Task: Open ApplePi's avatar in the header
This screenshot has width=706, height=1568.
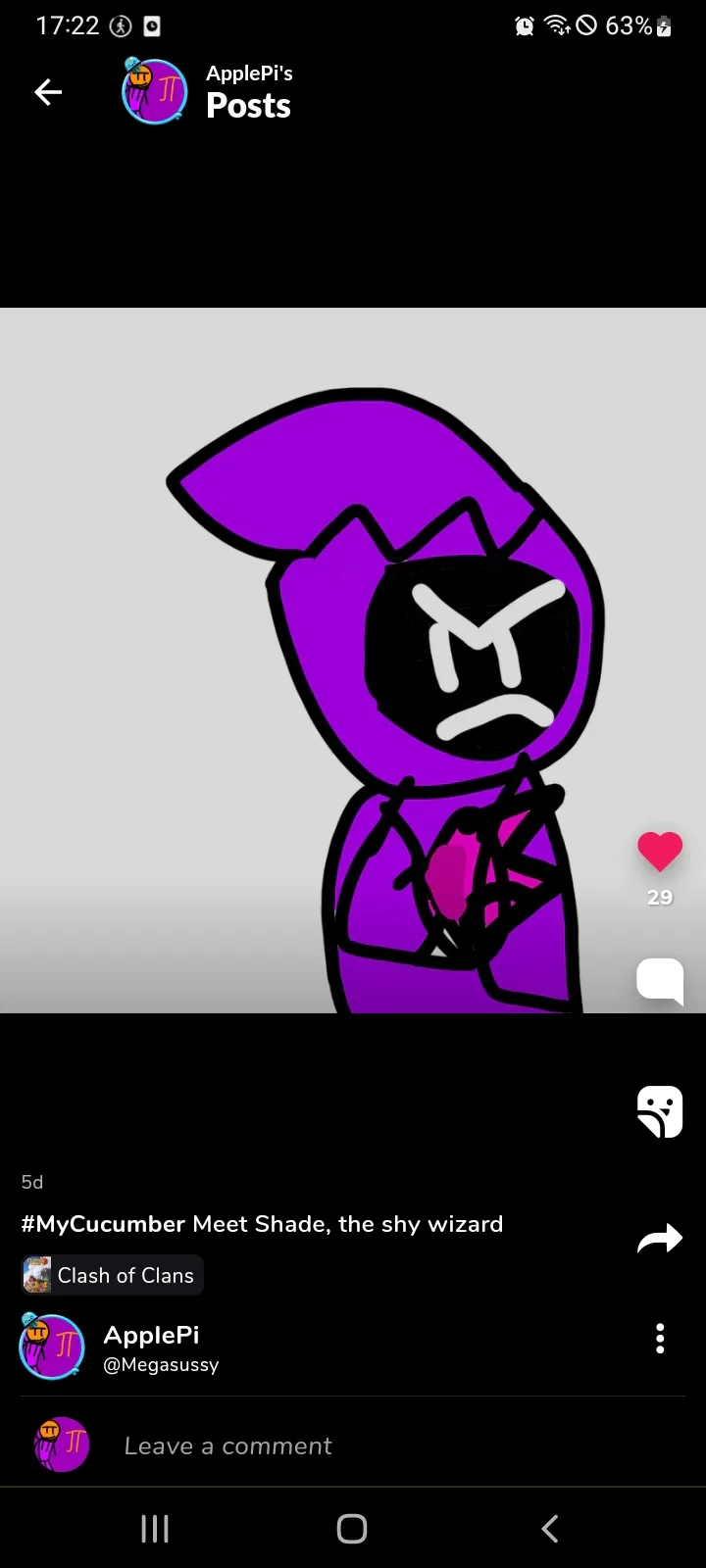Action: (x=154, y=91)
